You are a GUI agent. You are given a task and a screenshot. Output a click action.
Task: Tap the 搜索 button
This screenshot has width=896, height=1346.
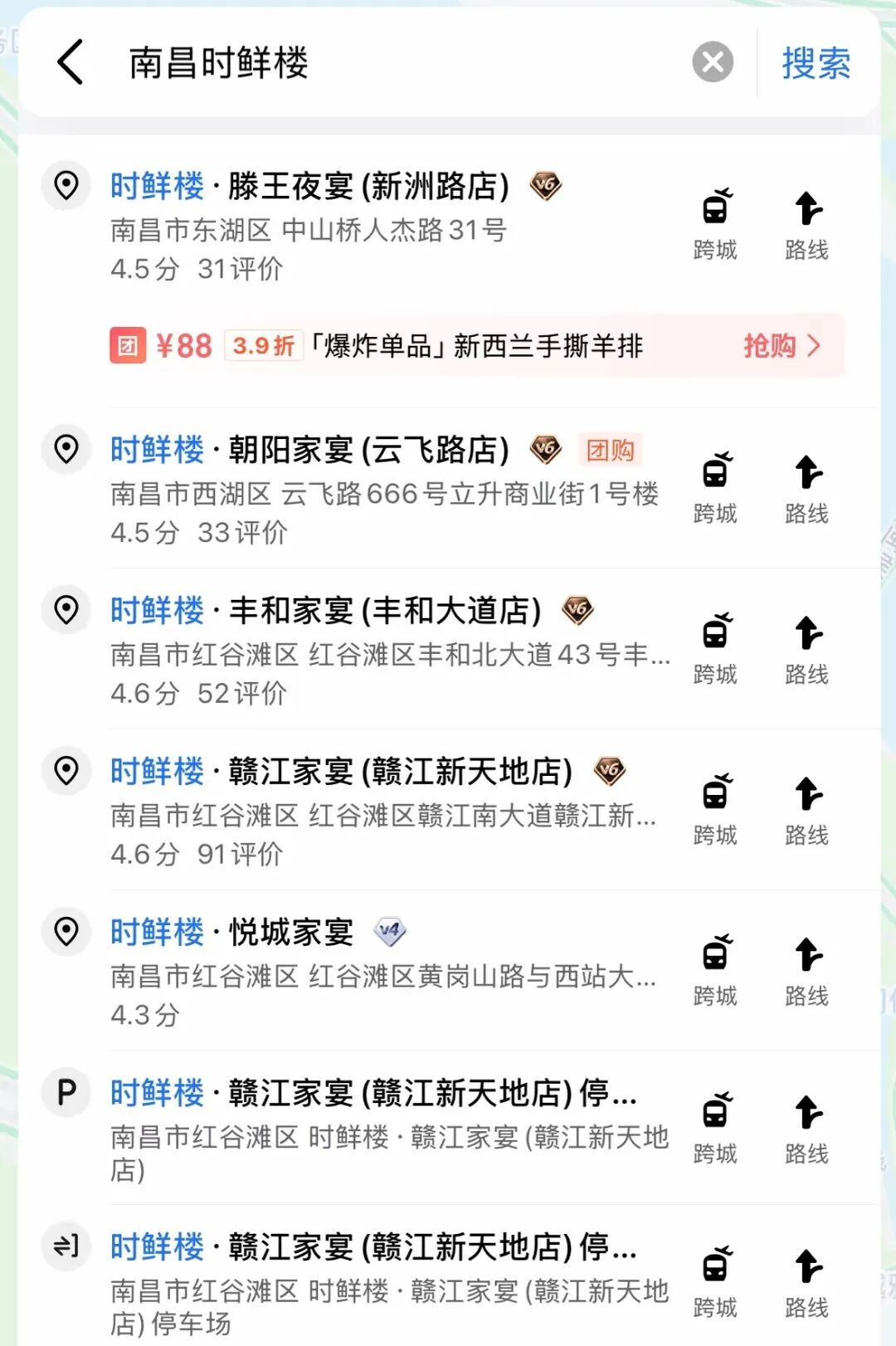click(816, 63)
